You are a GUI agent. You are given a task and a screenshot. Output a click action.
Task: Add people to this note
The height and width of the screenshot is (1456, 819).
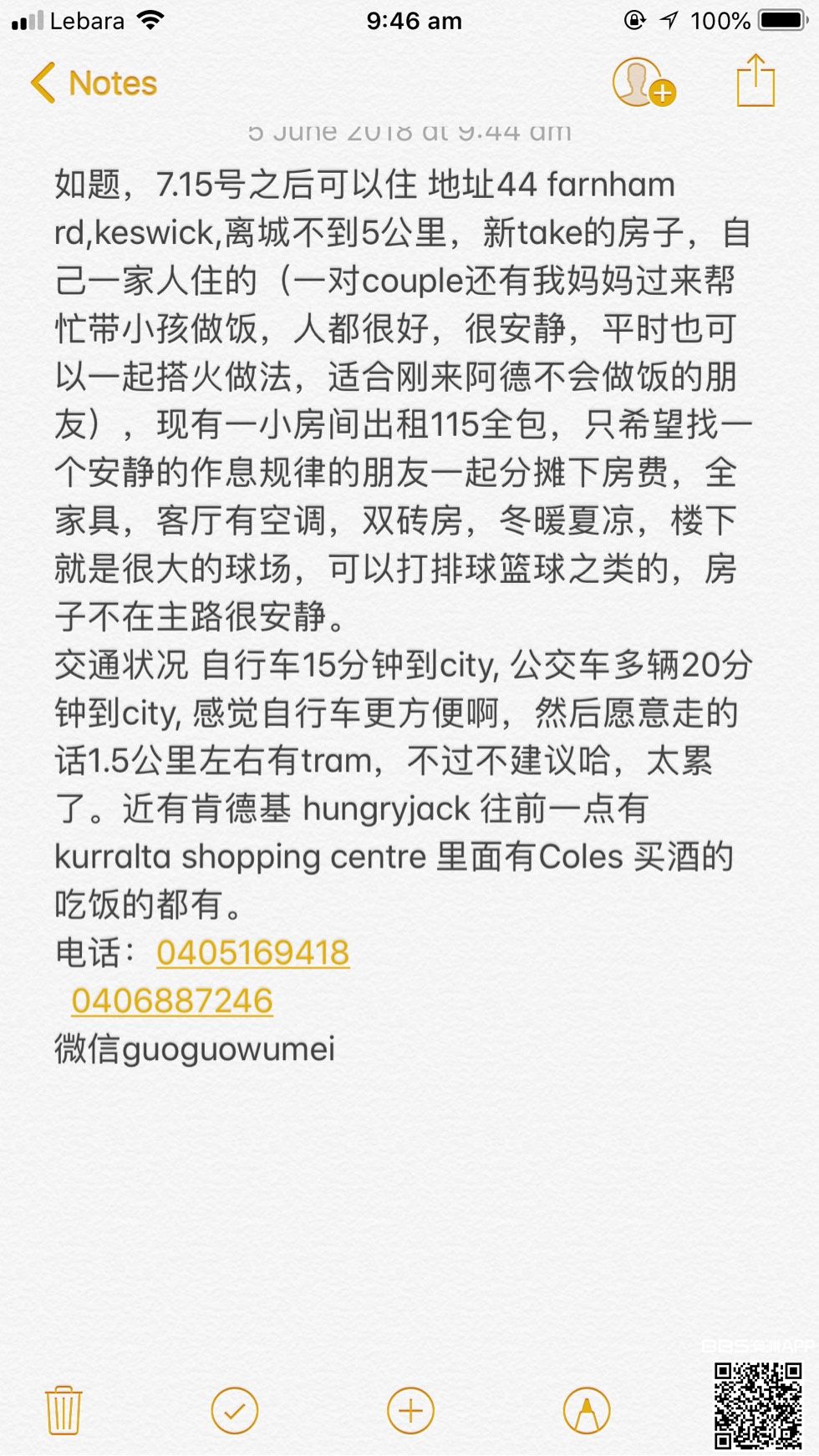click(643, 83)
